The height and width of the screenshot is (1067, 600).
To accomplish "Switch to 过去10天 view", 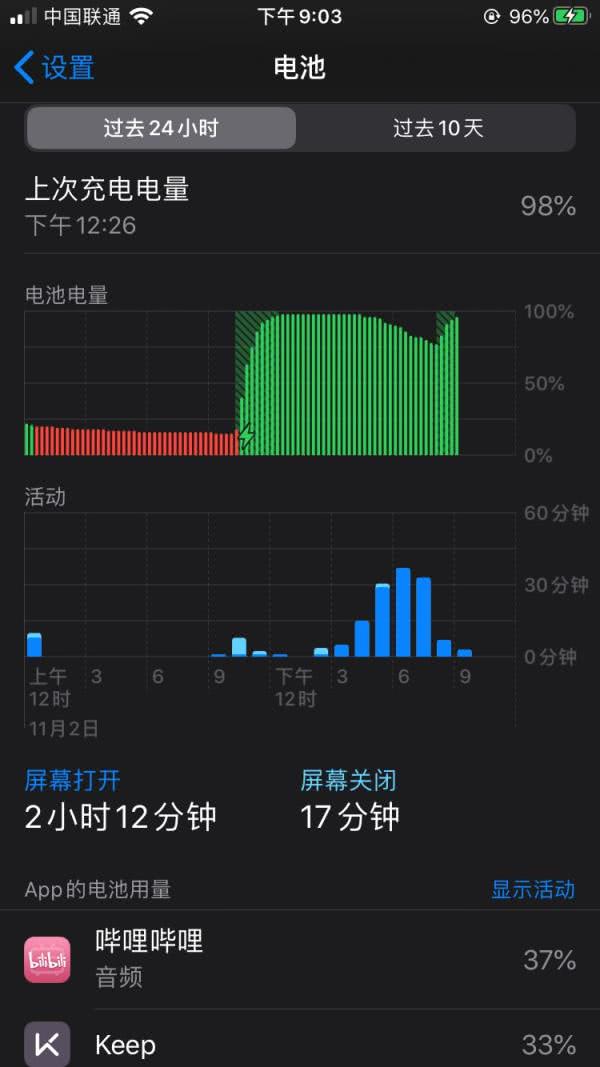I will 437,128.
